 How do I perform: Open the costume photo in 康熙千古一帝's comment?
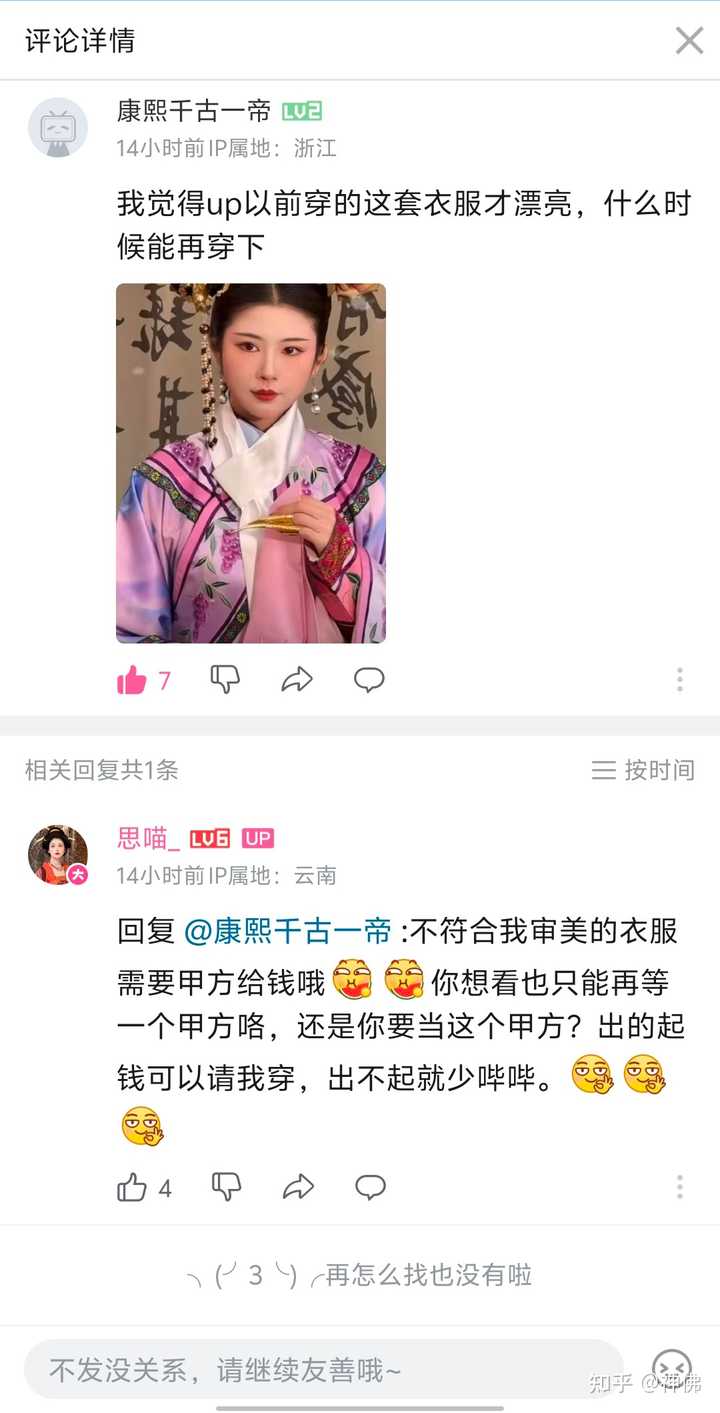[251, 463]
